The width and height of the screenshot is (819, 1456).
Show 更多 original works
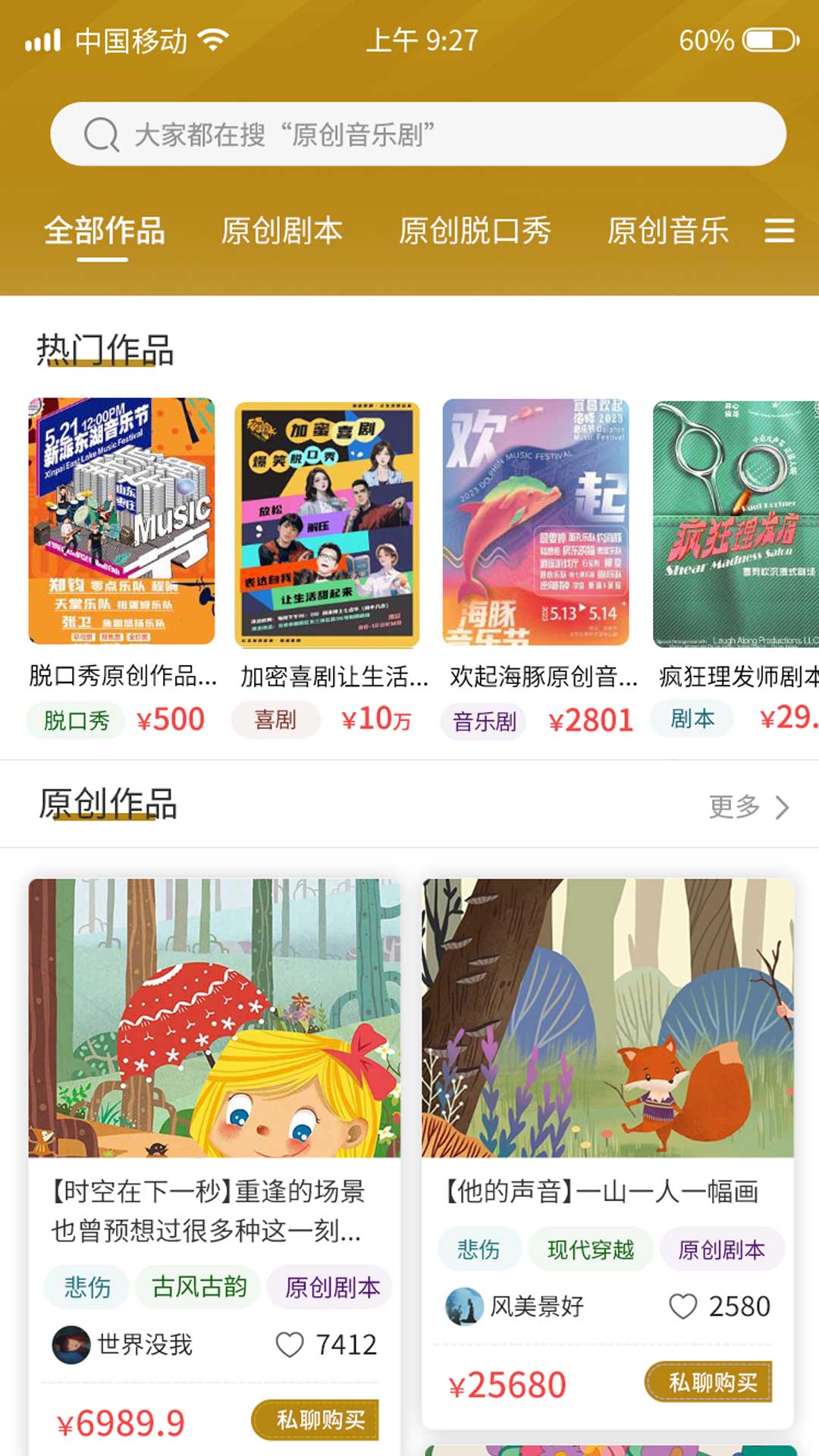748,807
